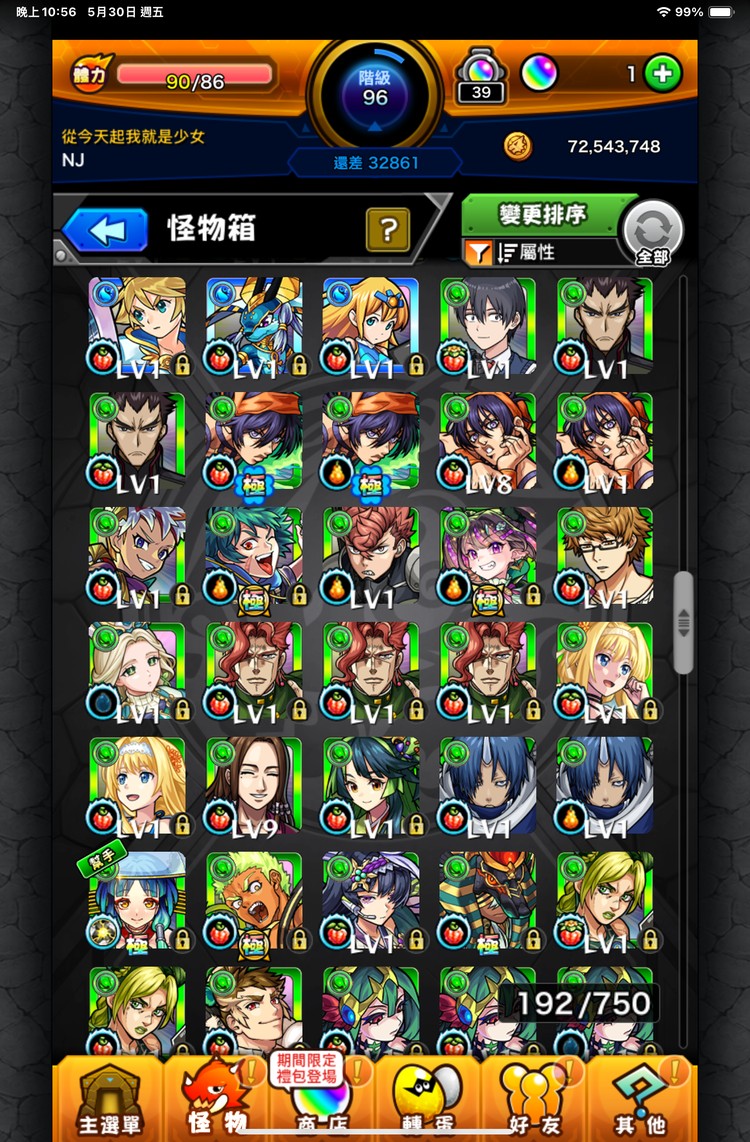The width and height of the screenshot is (750, 1142).
Task: Select the LV8 monster
Action: pyautogui.click(x=488, y=440)
